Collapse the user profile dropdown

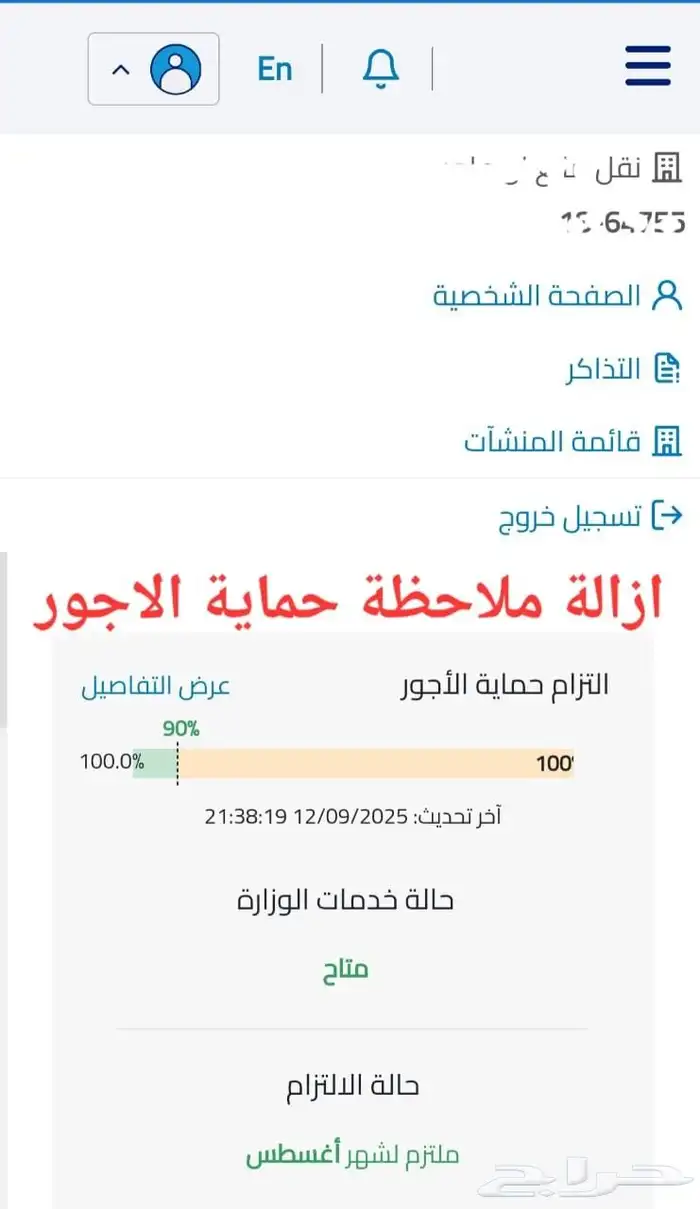point(153,69)
